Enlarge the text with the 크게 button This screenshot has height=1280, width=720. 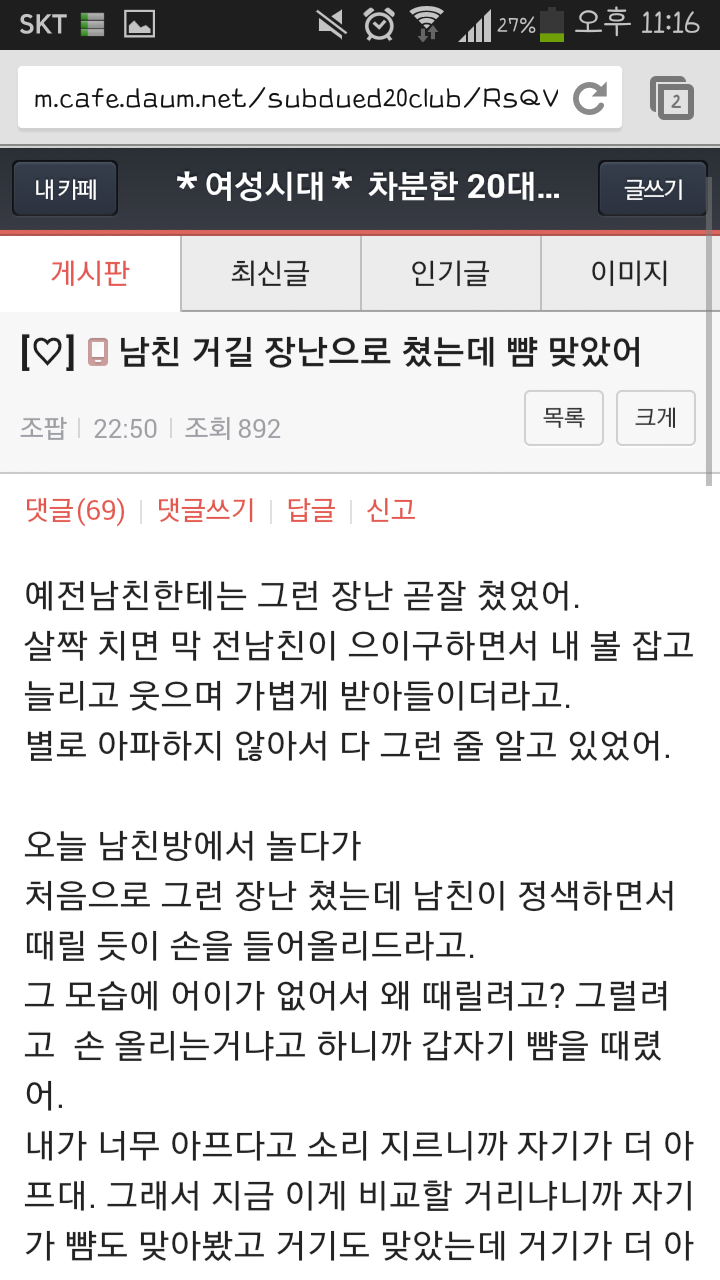[x=656, y=418]
